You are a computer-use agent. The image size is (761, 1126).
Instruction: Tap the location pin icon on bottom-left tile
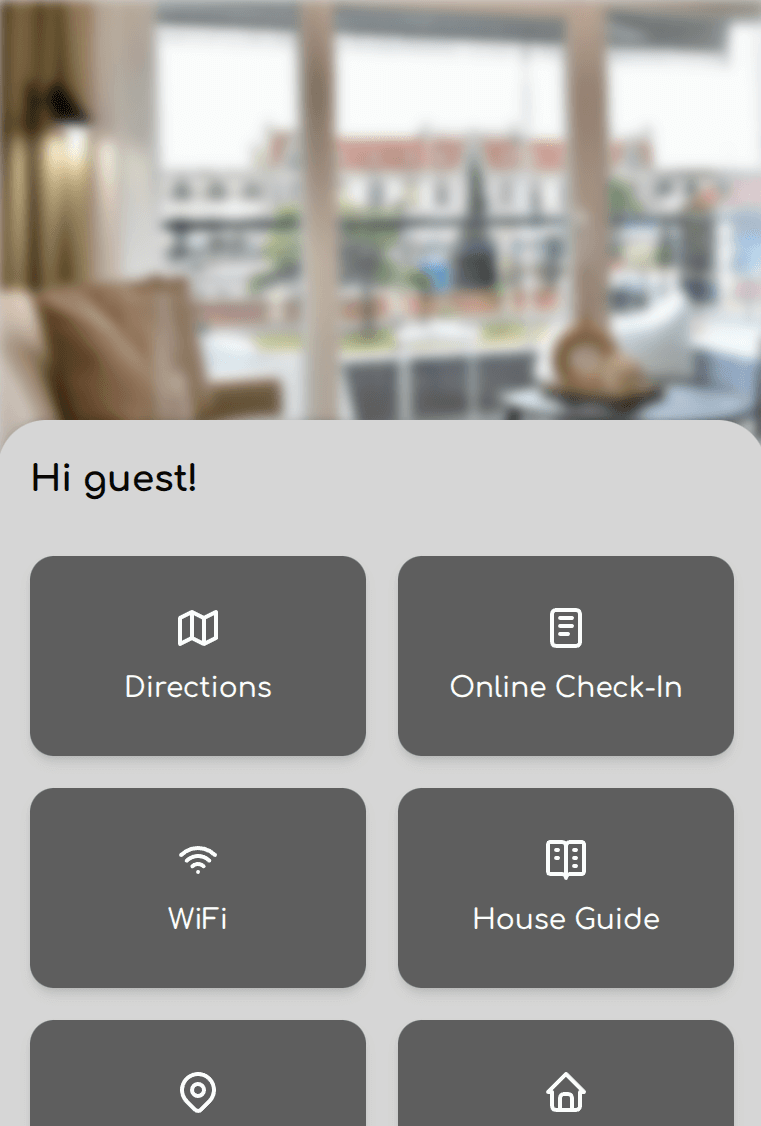click(x=197, y=1092)
